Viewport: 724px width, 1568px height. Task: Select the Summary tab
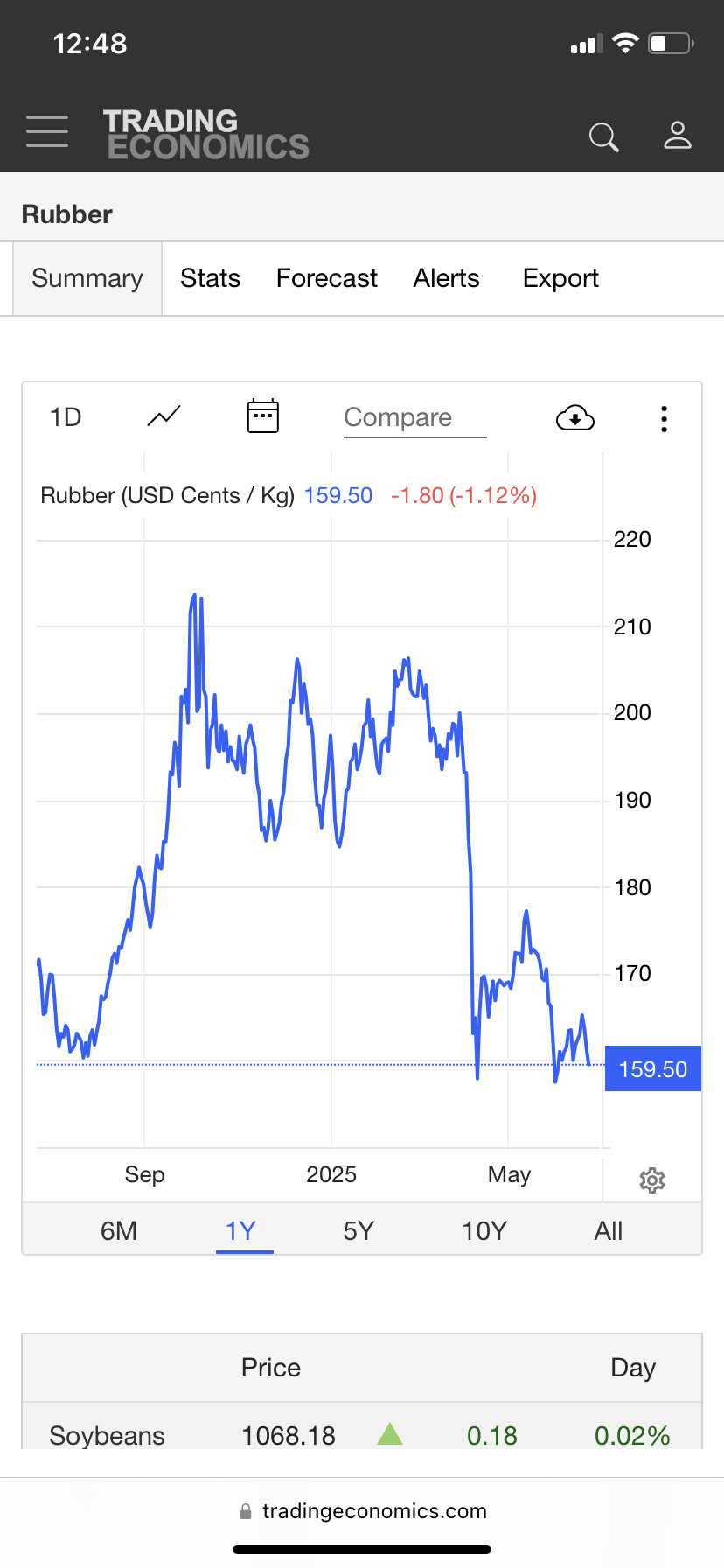click(x=87, y=278)
